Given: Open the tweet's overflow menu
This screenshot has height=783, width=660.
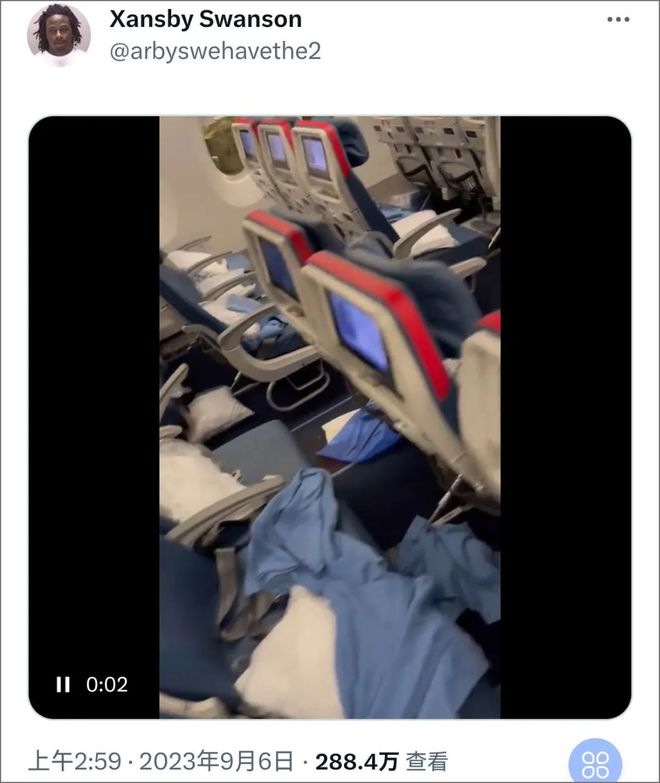Looking at the screenshot, I should pyautogui.click(x=619, y=20).
